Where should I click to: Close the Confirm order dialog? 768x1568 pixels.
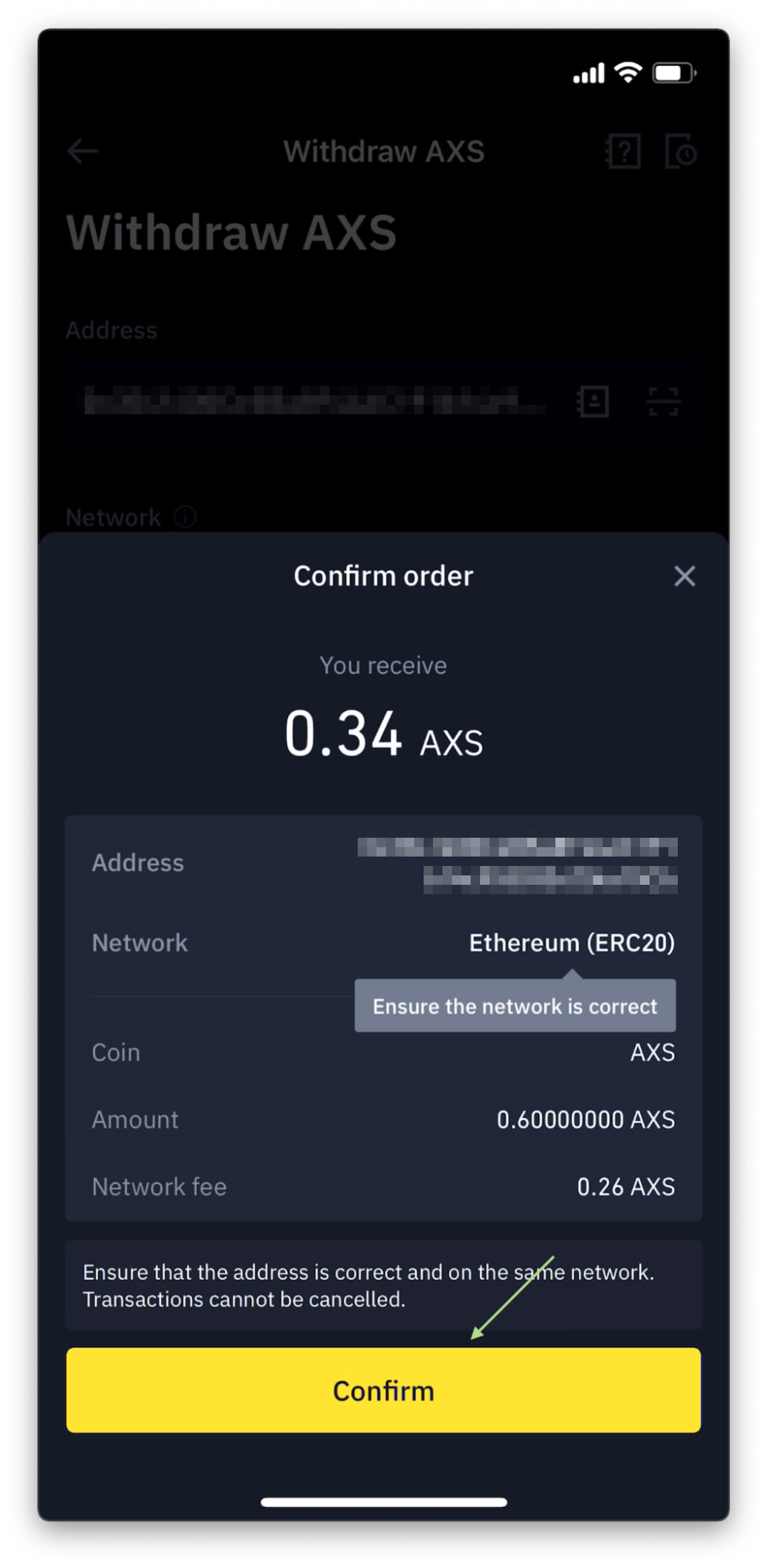[x=684, y=577]
